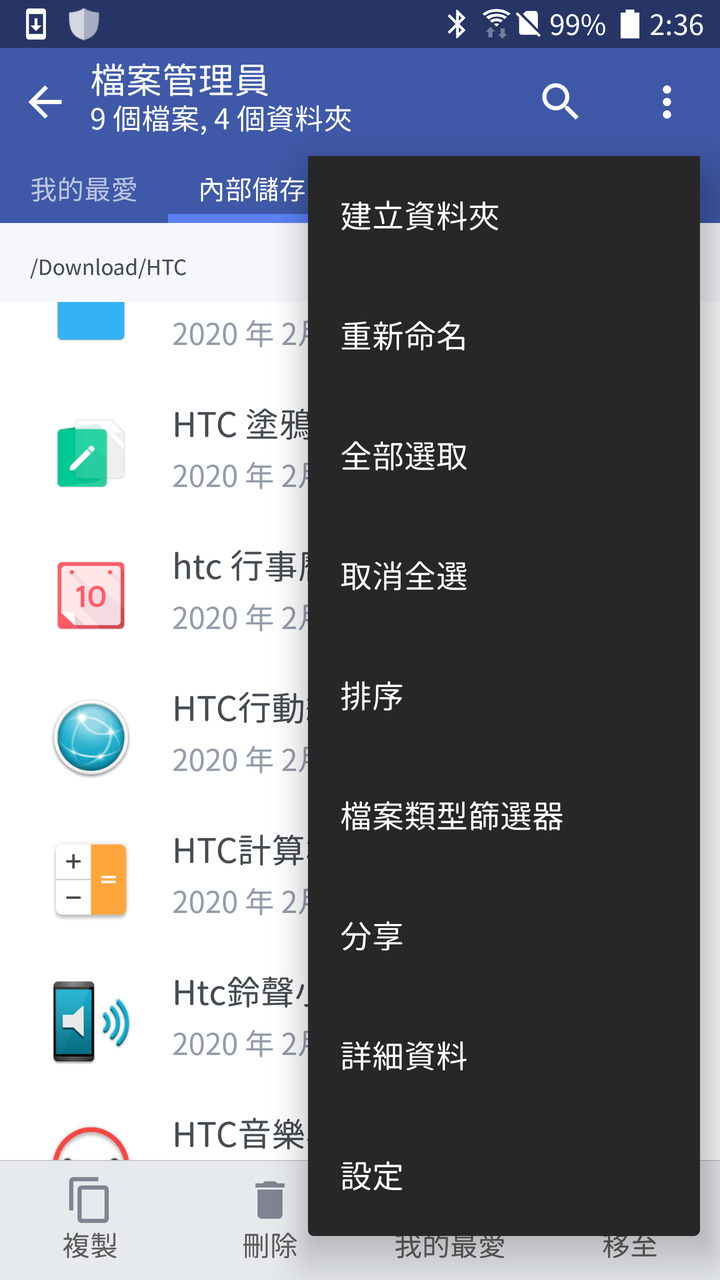The image size is (720, 1280).
Task: Tap the 刪除 delete button
Action: [x=270, y=1220]
